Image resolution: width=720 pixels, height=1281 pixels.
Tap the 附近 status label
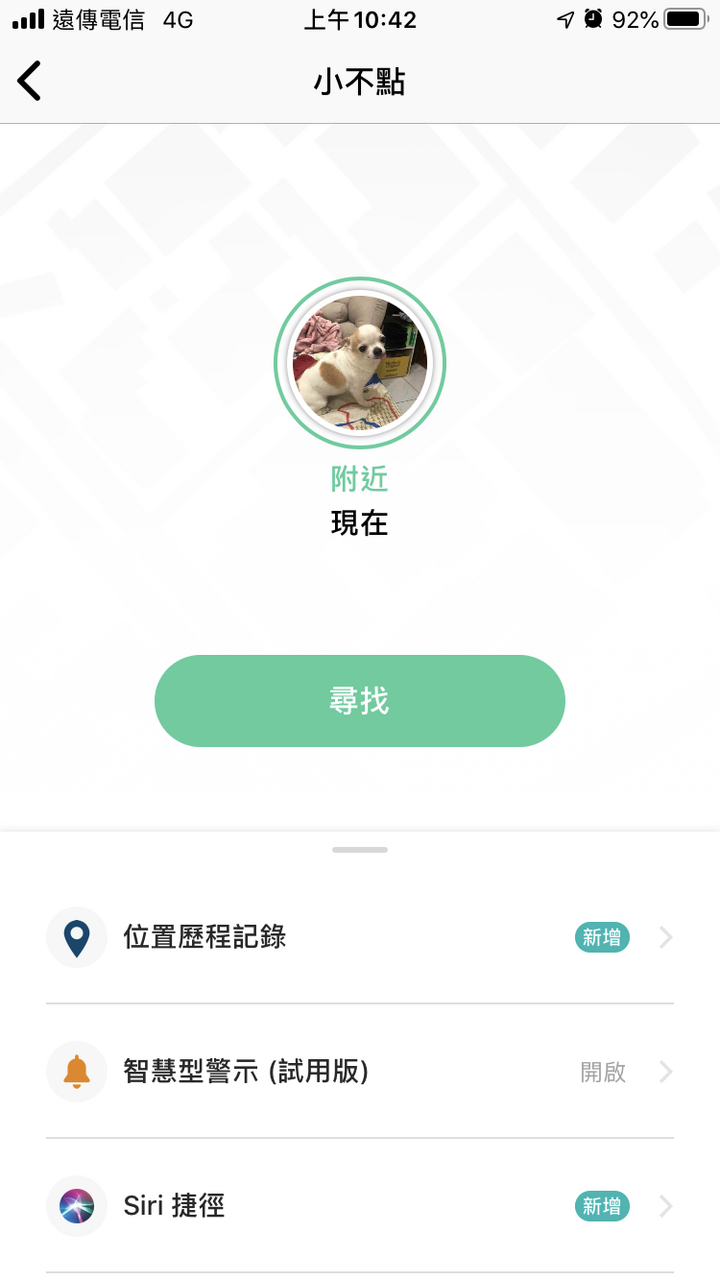tap(360, 479)
